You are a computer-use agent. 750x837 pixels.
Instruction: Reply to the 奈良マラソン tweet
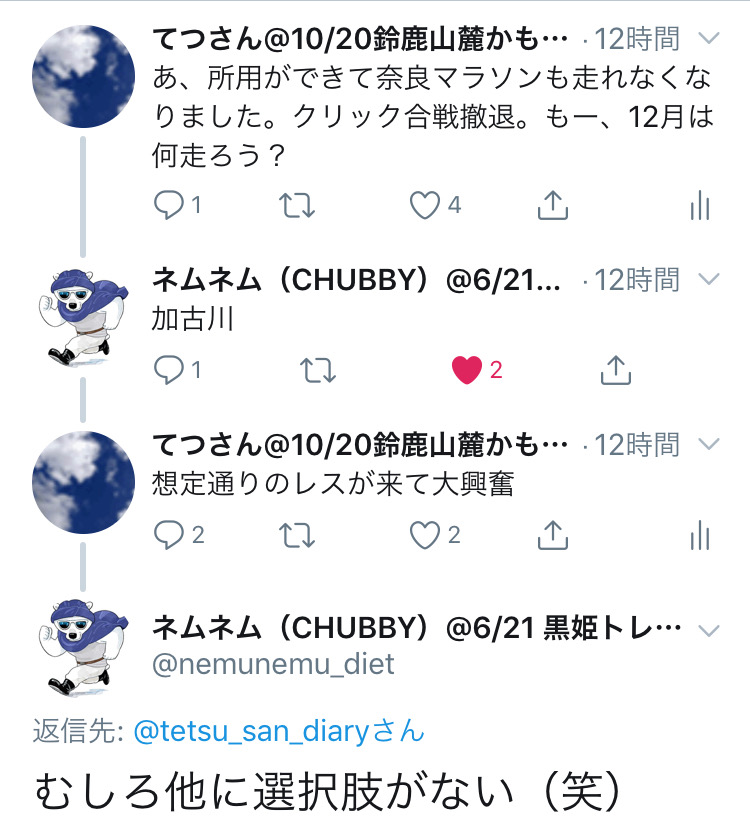click(x=169, y=206)
